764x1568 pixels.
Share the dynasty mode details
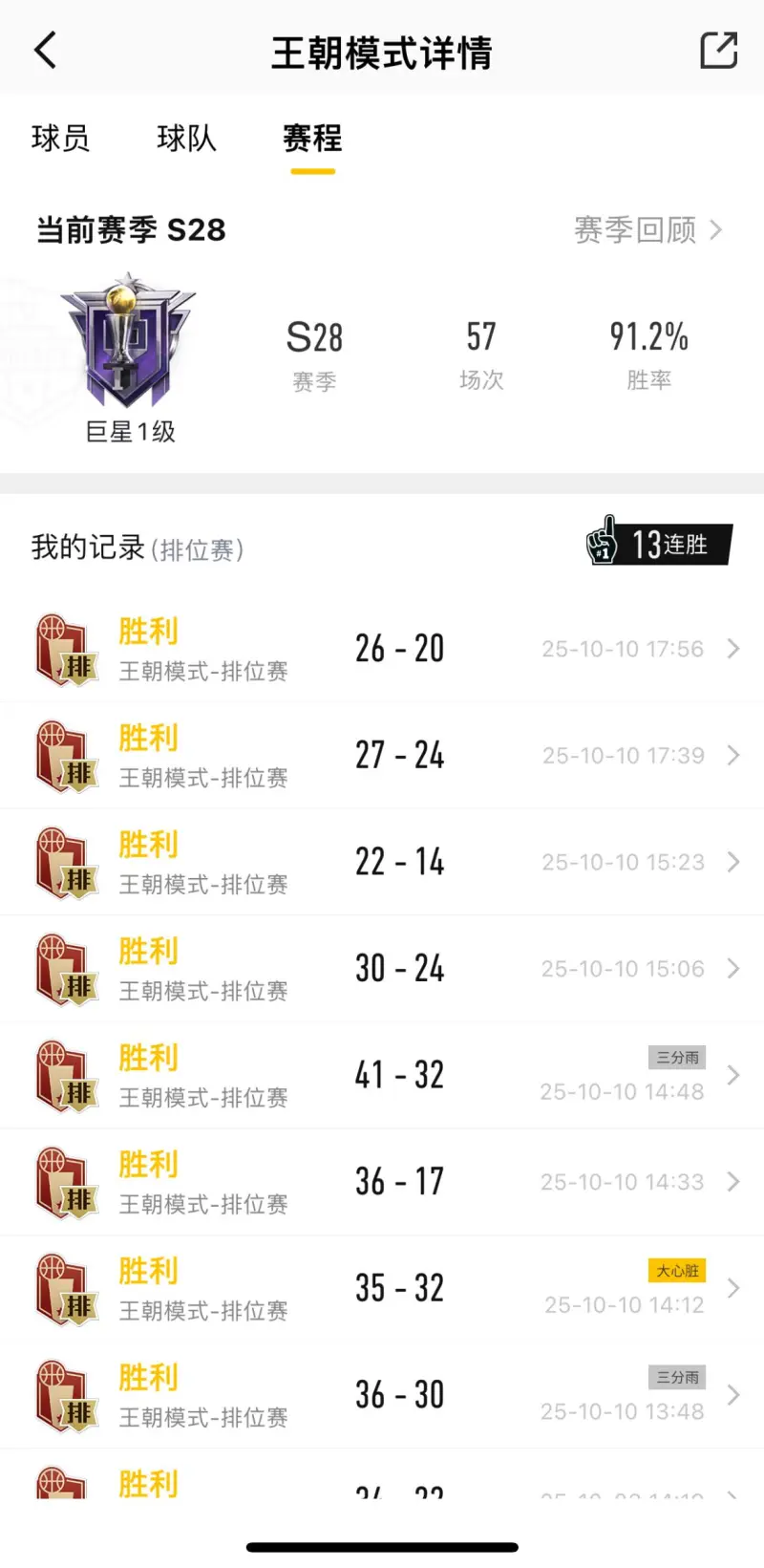tap(719, 51)
